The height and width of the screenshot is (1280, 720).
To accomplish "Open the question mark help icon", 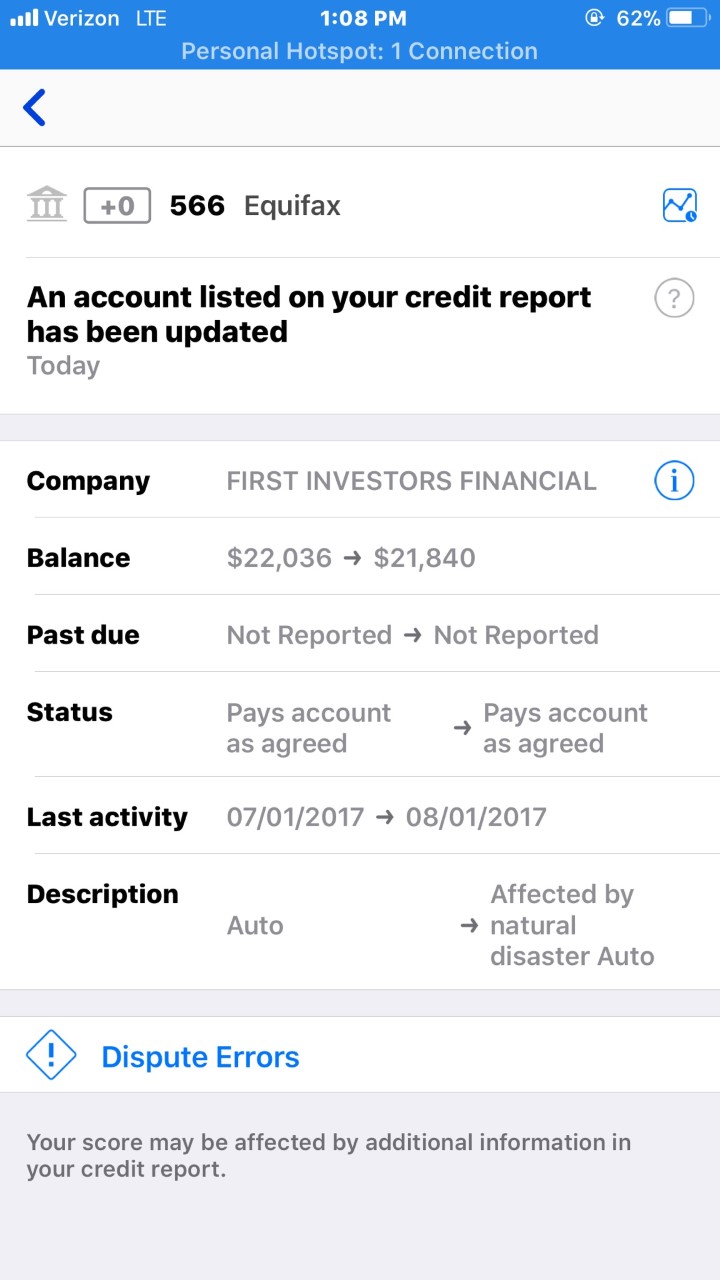I will [674, 298].
